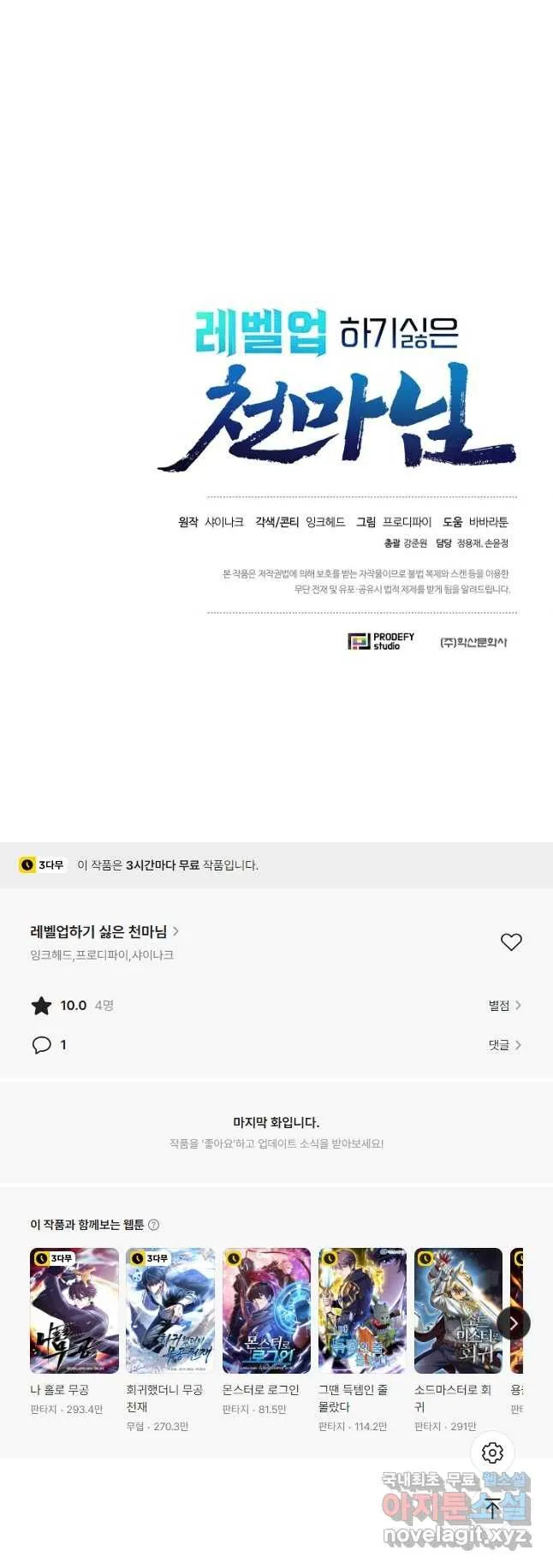Open 레벨업하기 싫은 천마님 series page
This screenshot has width=553, height=1568.
click(x=104, y=931)
